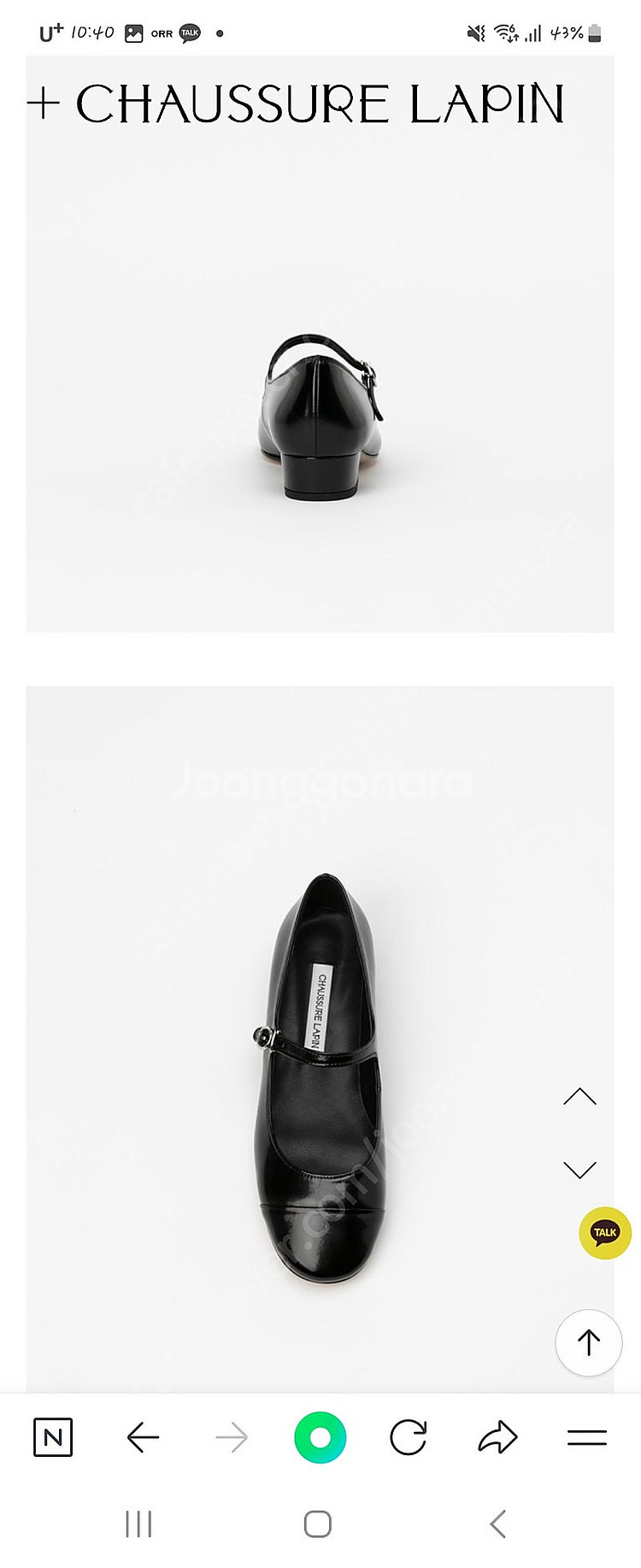Image resolution: width=641 pixels, height=1568 pixels.
Task: Tap the green Naver search circle
Action: coord(320,1437)
